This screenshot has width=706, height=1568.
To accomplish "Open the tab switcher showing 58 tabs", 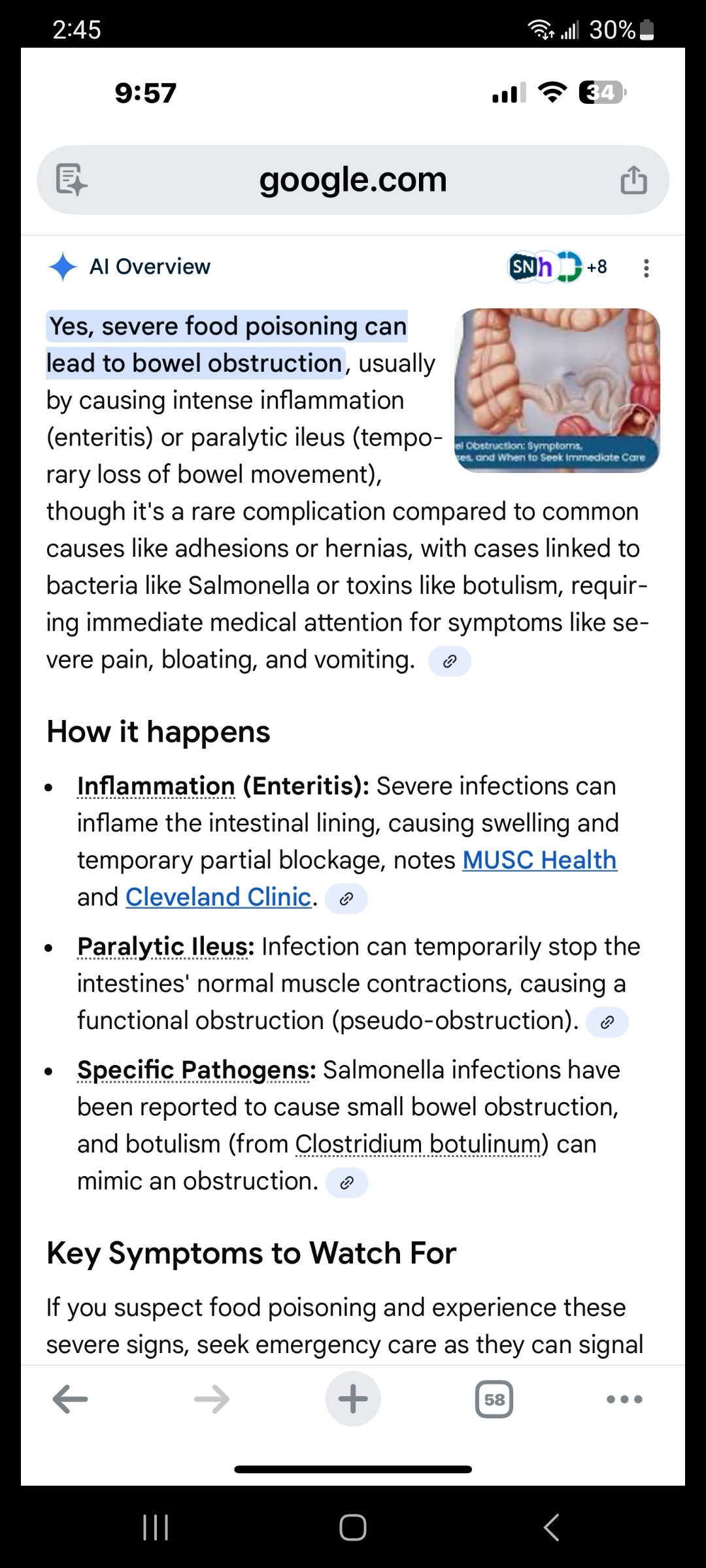I will (x=494, y=1399).
